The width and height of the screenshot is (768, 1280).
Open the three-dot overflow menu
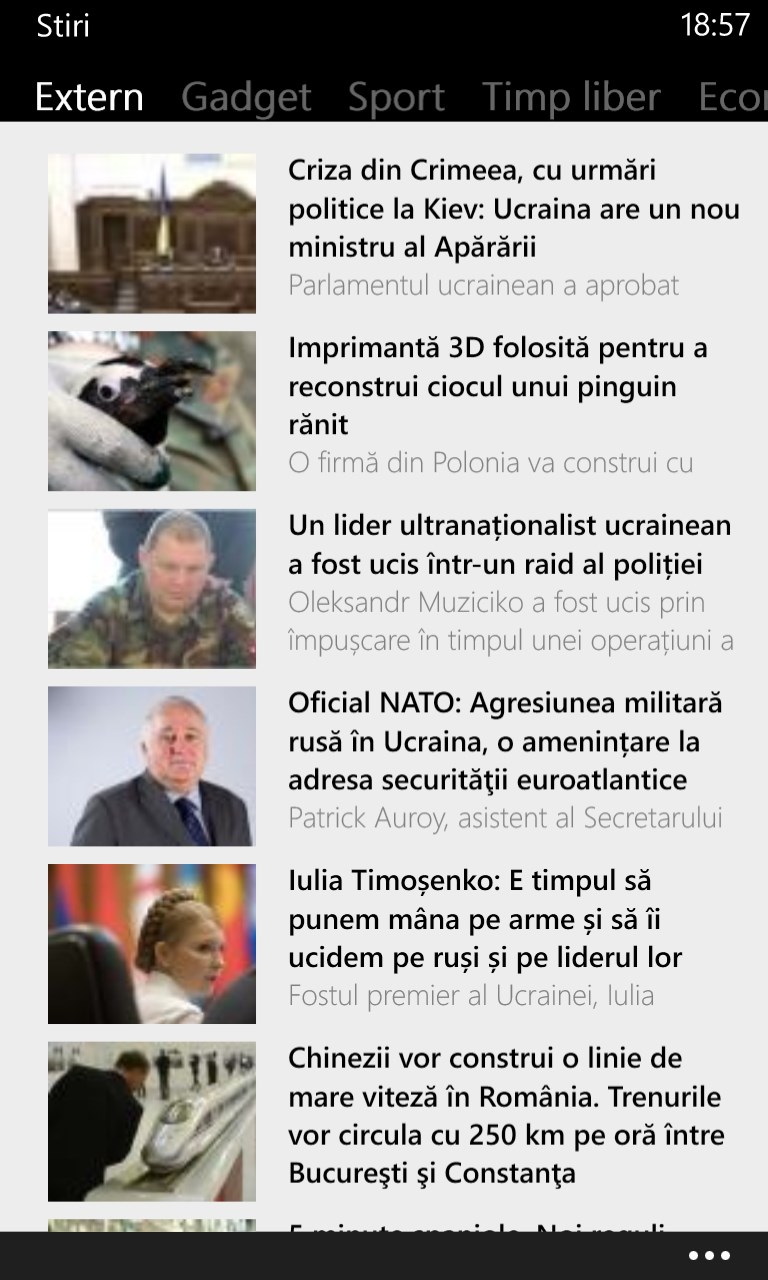(710, 1256)
